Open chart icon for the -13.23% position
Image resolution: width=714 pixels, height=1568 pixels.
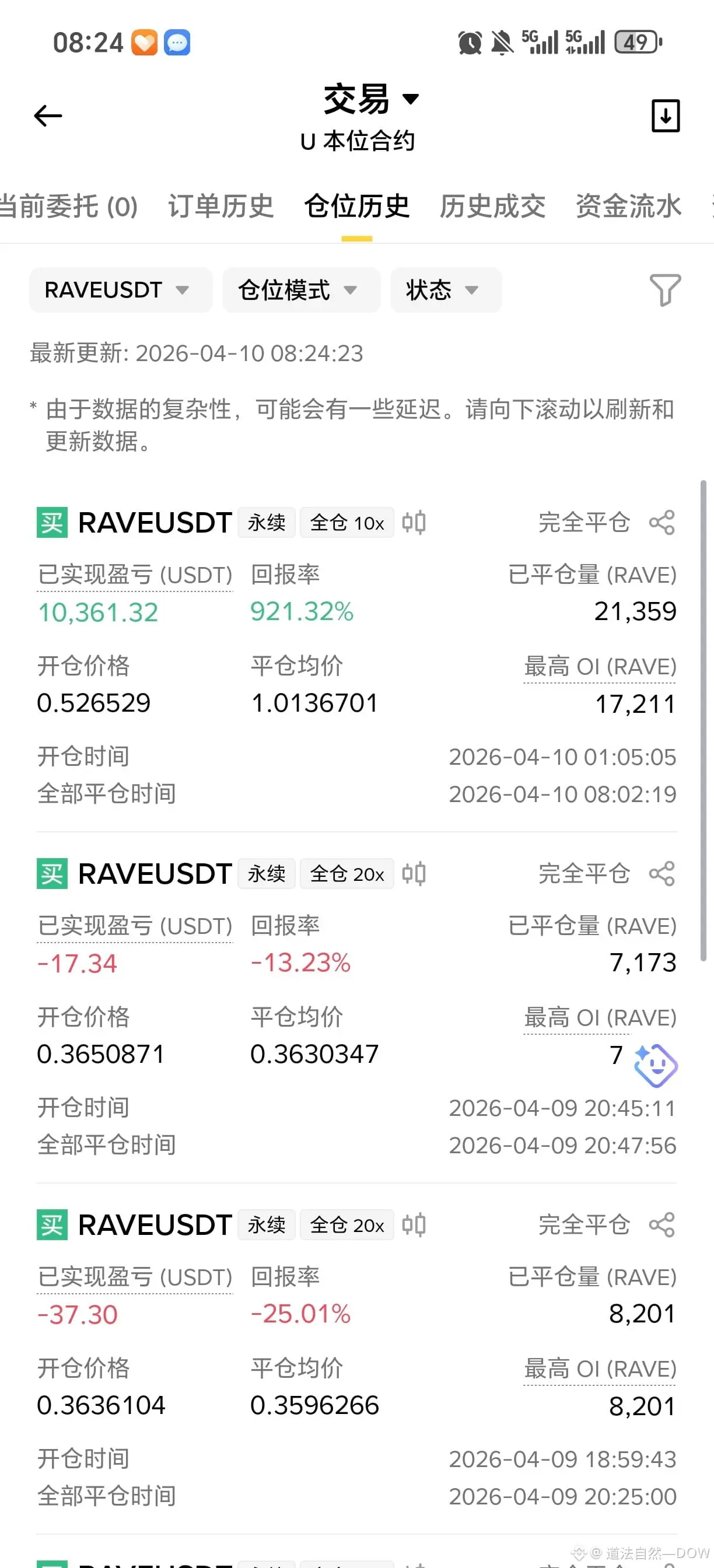tap(414, 874)
